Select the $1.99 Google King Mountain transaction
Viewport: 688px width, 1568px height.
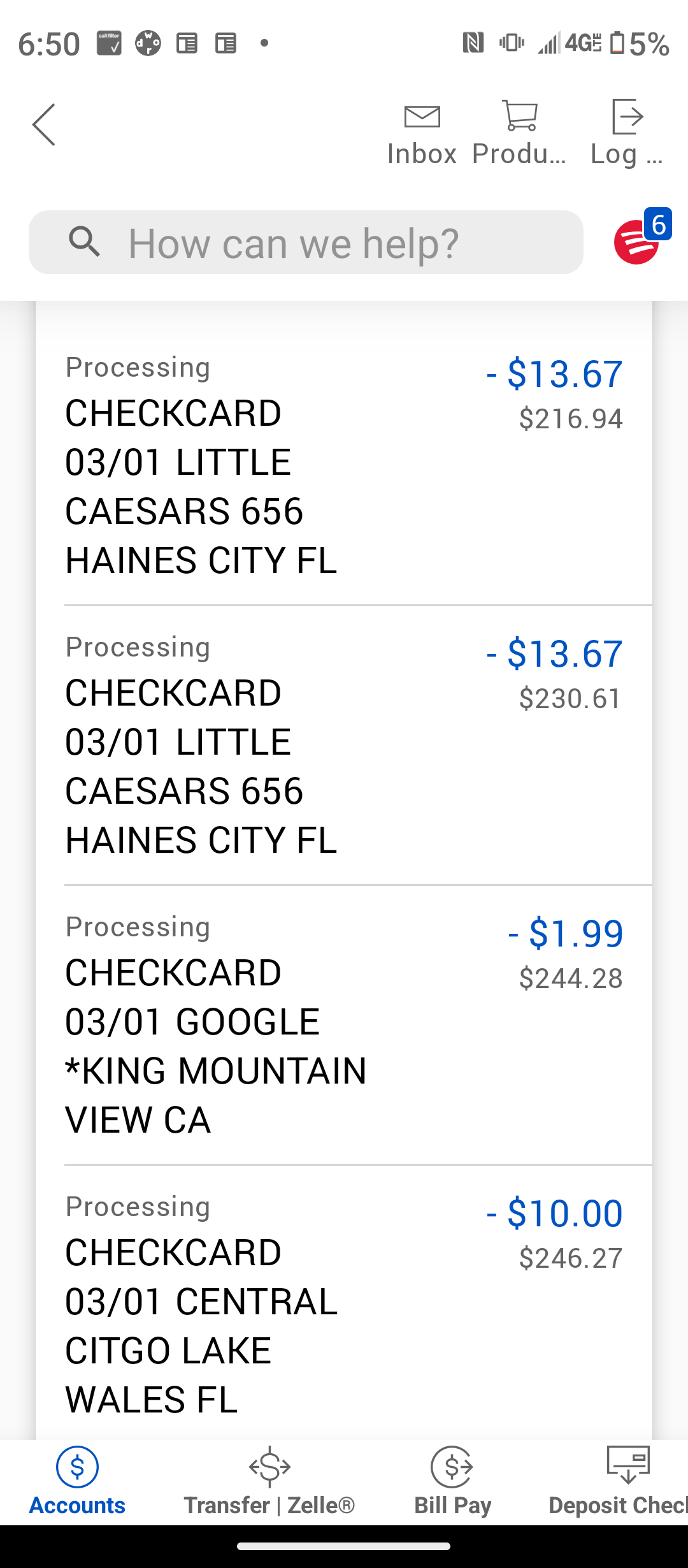[x=344, y=1026]
